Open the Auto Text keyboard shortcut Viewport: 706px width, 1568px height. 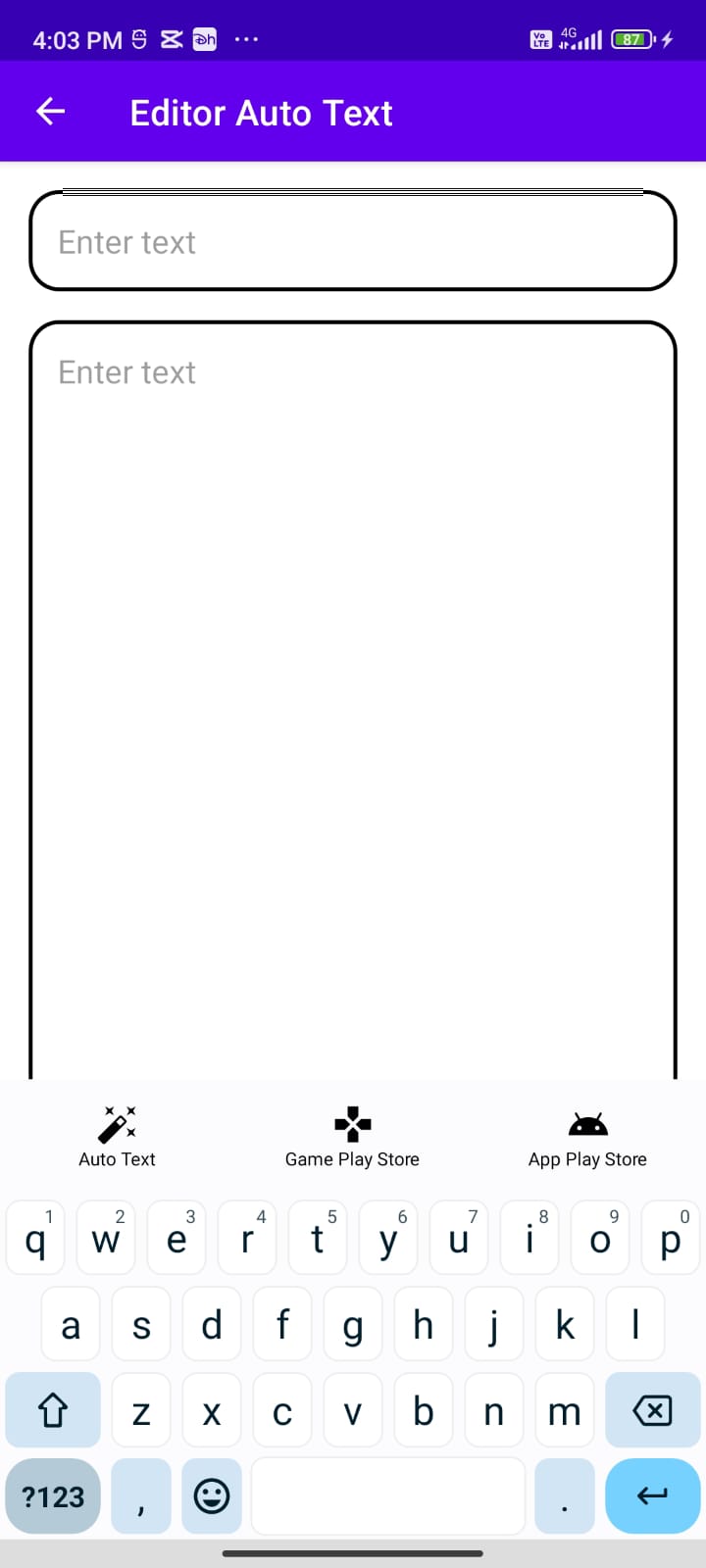tap(117, 1137)
